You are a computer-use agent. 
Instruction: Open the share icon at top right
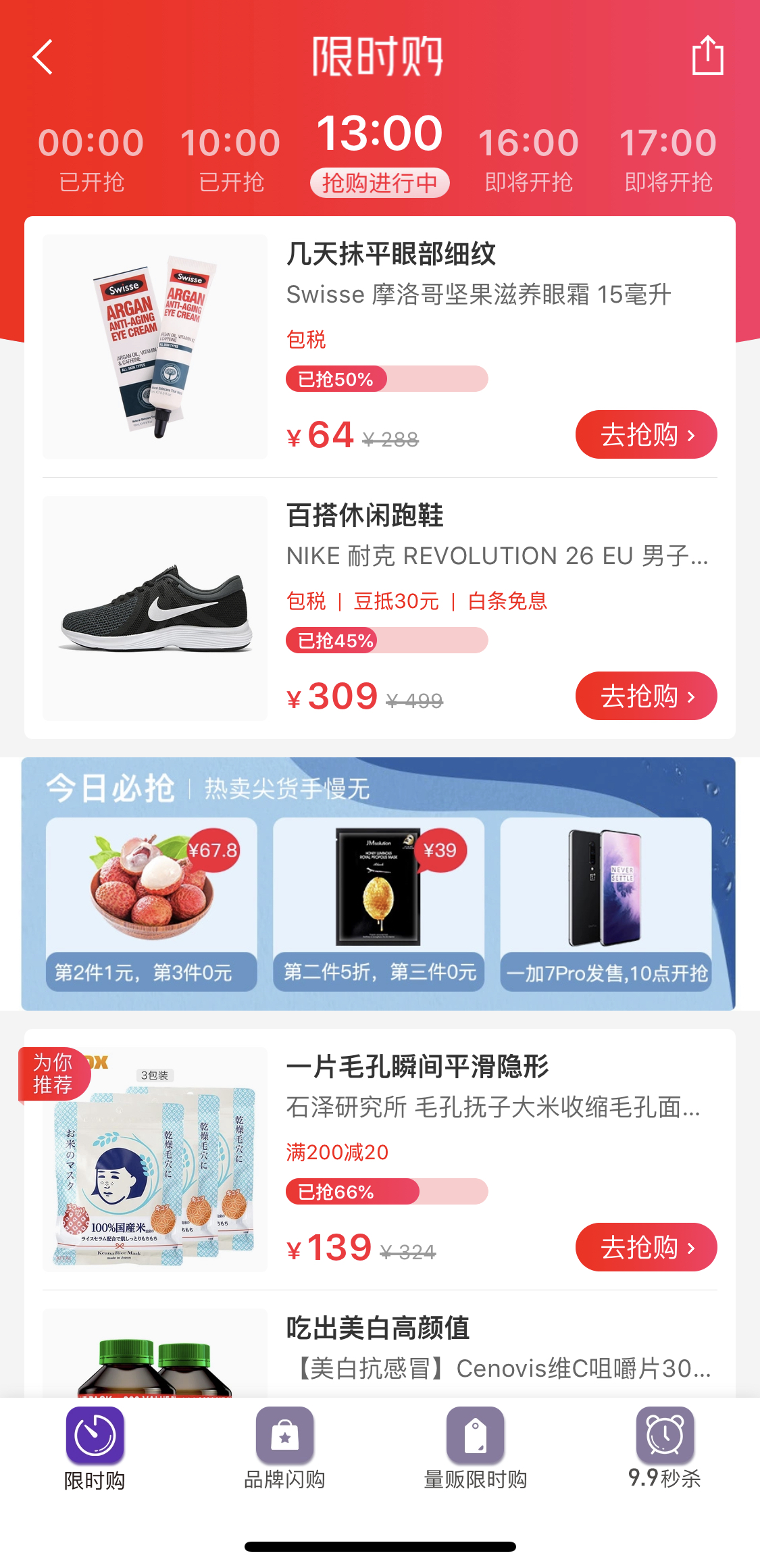[x=707, y=57]
